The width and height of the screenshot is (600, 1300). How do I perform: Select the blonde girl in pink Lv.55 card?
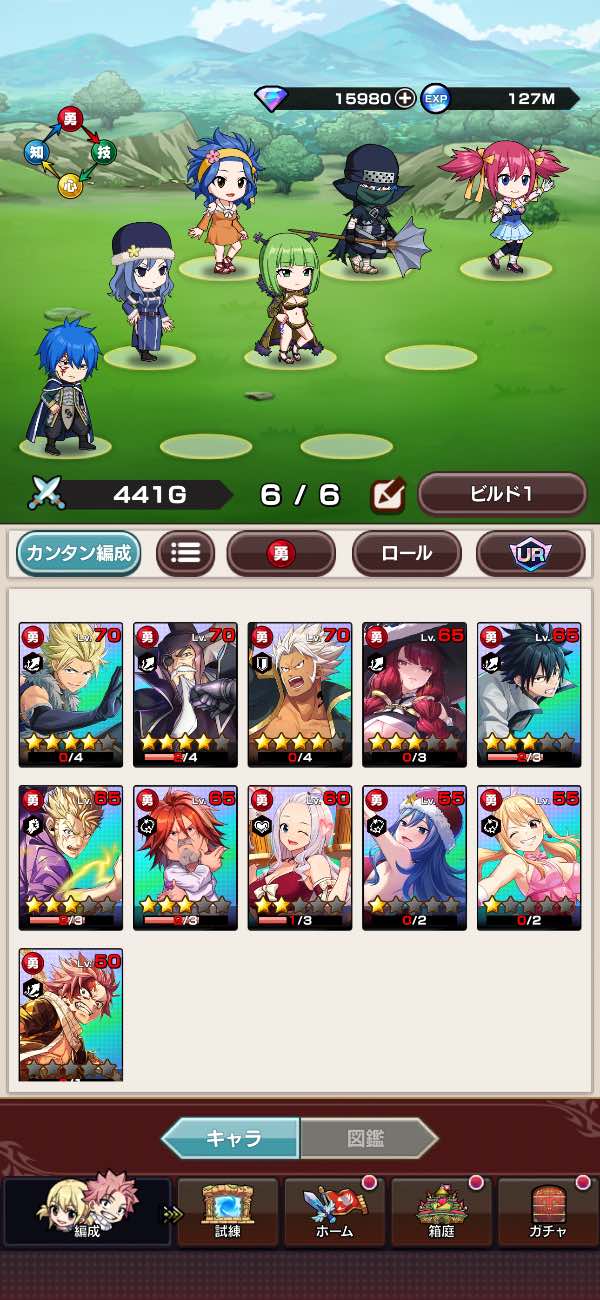(x=529, y=858)
